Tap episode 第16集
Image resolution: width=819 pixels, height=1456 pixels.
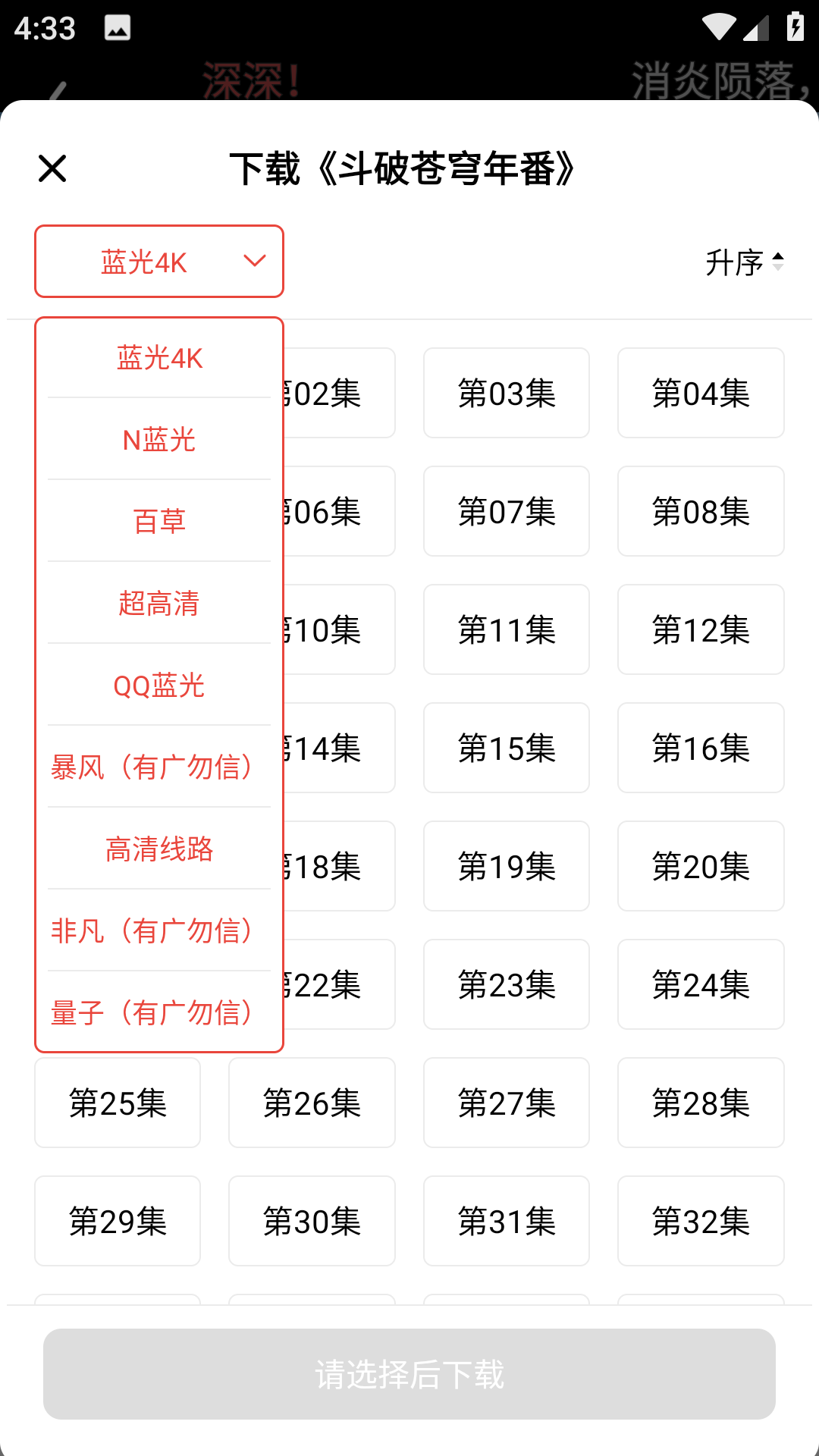tap(701, 748)
